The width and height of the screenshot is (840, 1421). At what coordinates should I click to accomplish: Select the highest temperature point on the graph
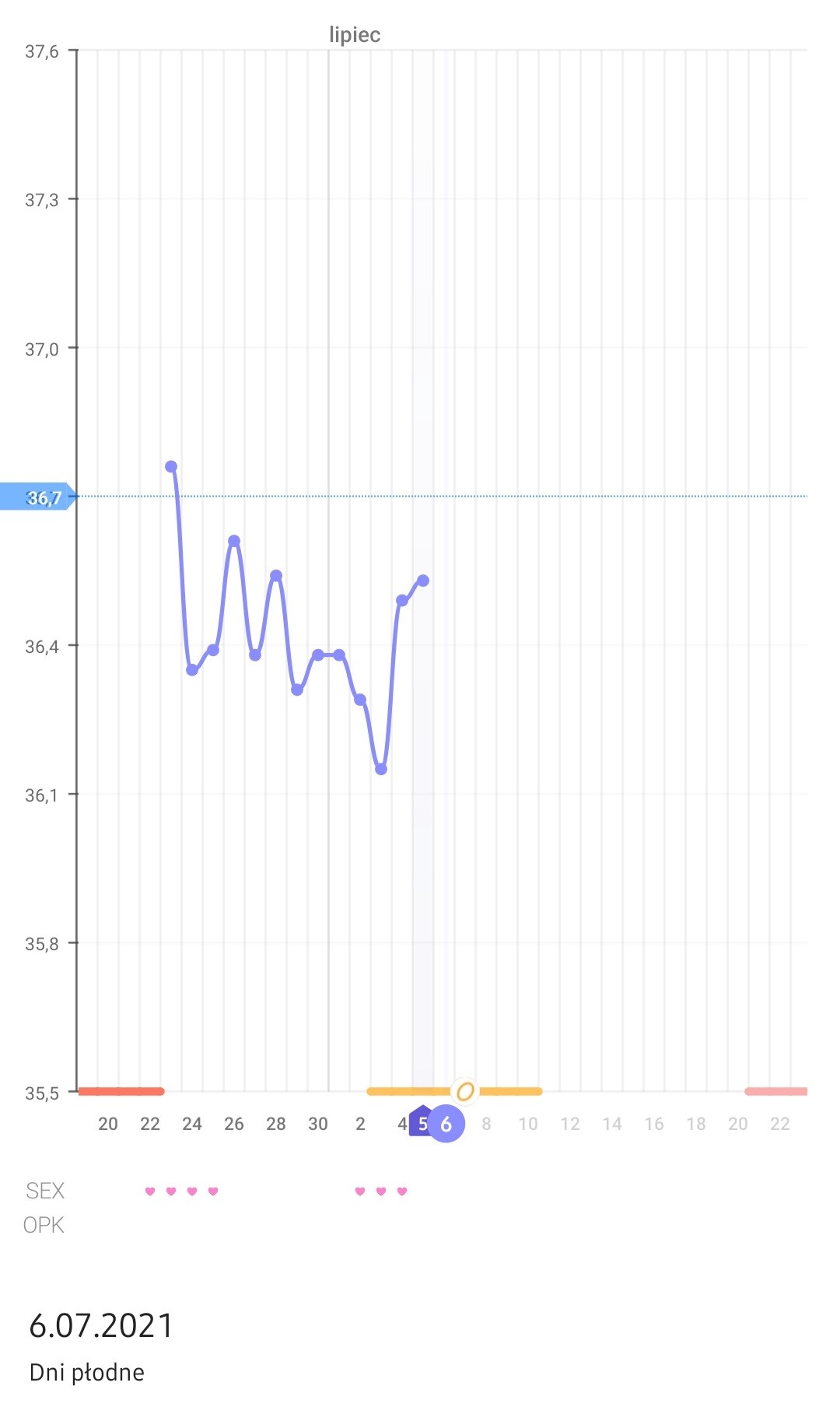171,467
